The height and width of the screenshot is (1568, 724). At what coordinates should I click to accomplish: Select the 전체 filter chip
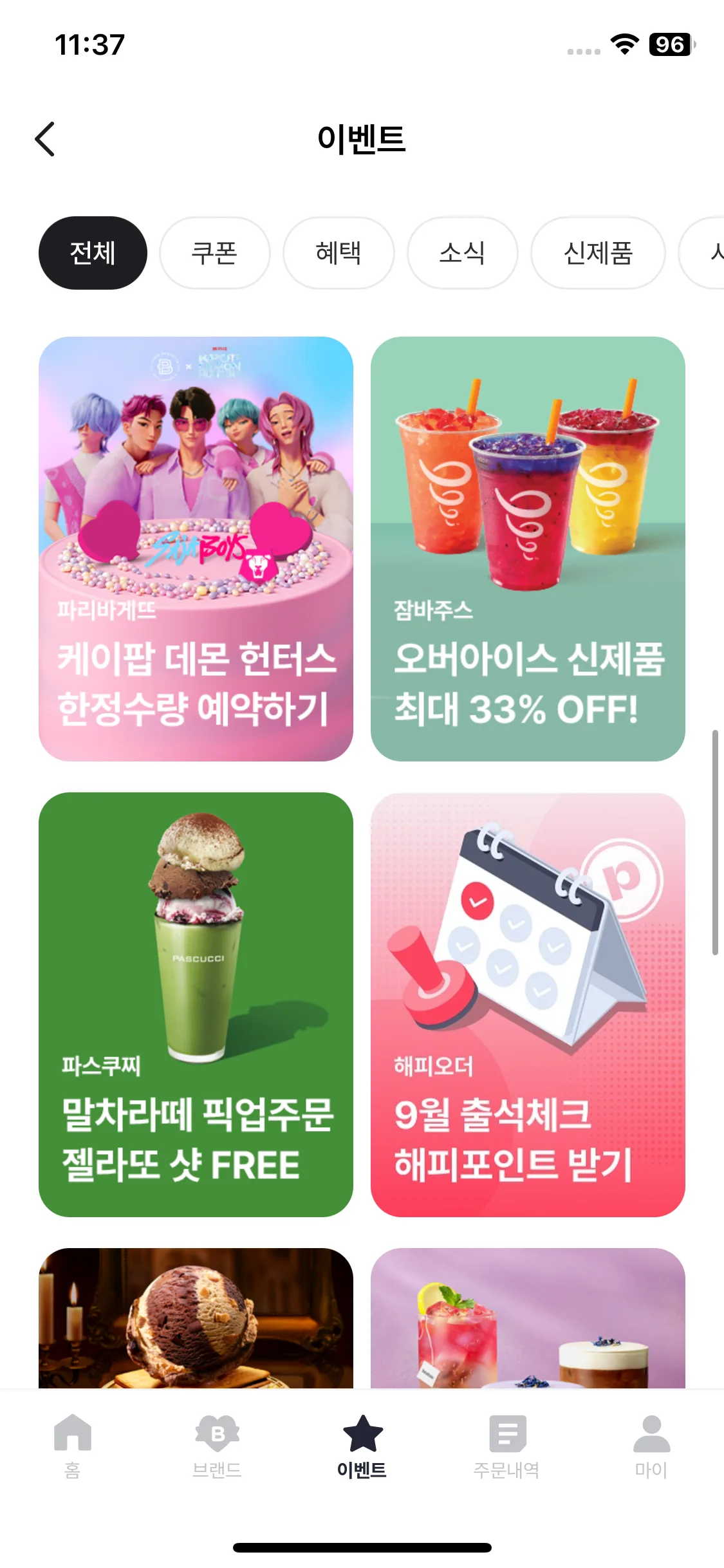tap(93, 253)
